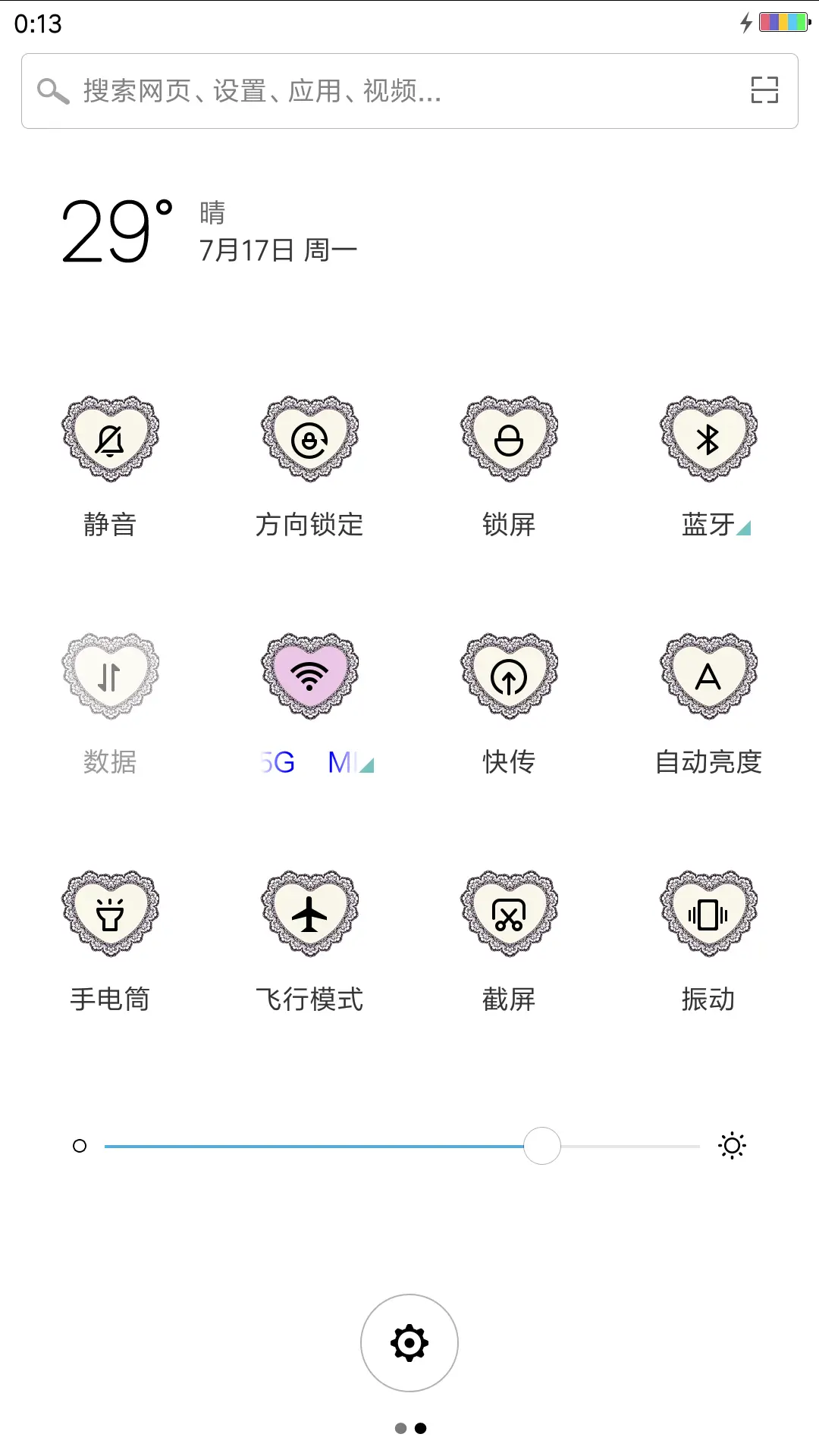Tap the QR code scanner icon

(764, 90)
